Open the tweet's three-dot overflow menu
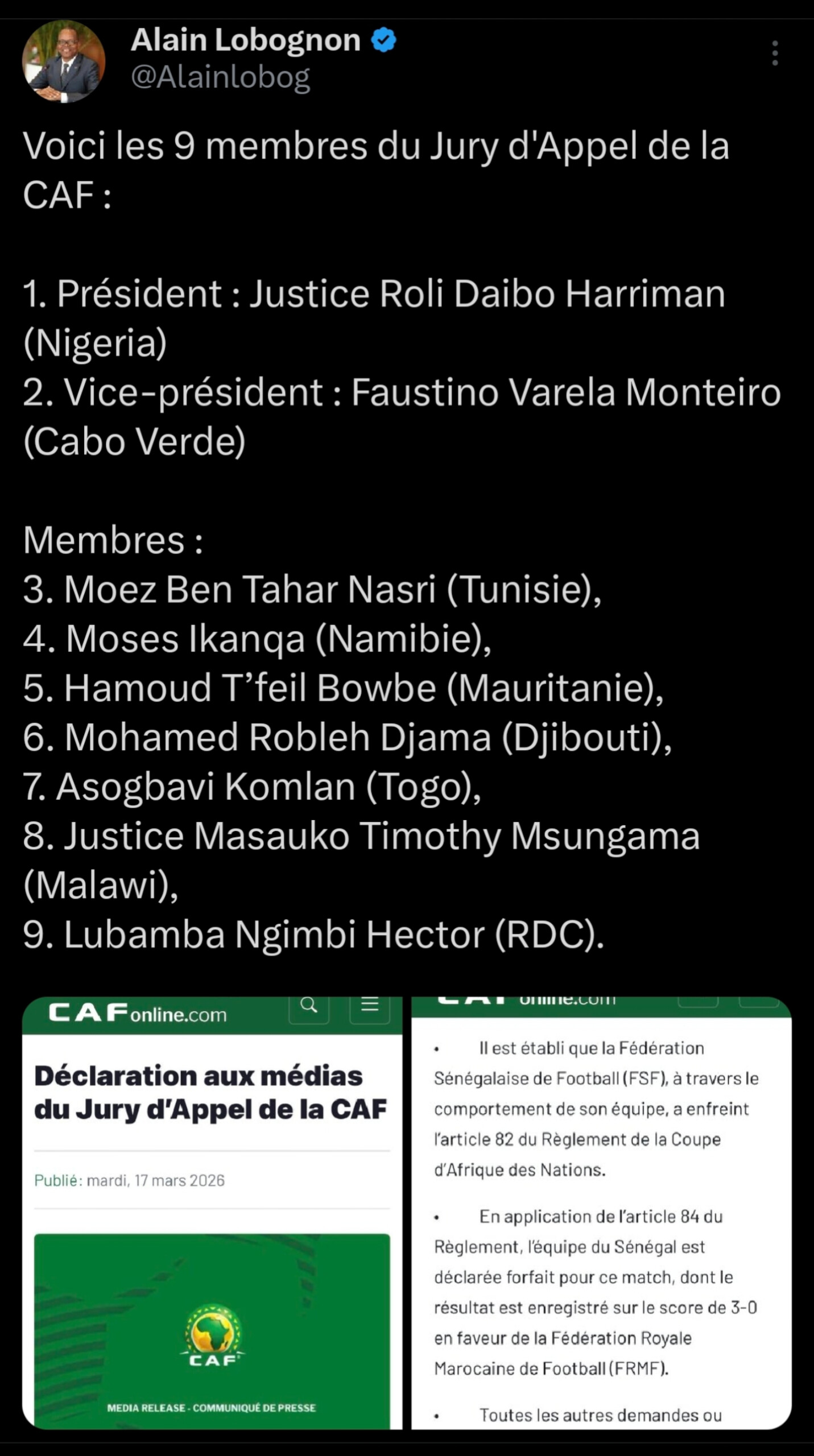 tap(775, 53)
